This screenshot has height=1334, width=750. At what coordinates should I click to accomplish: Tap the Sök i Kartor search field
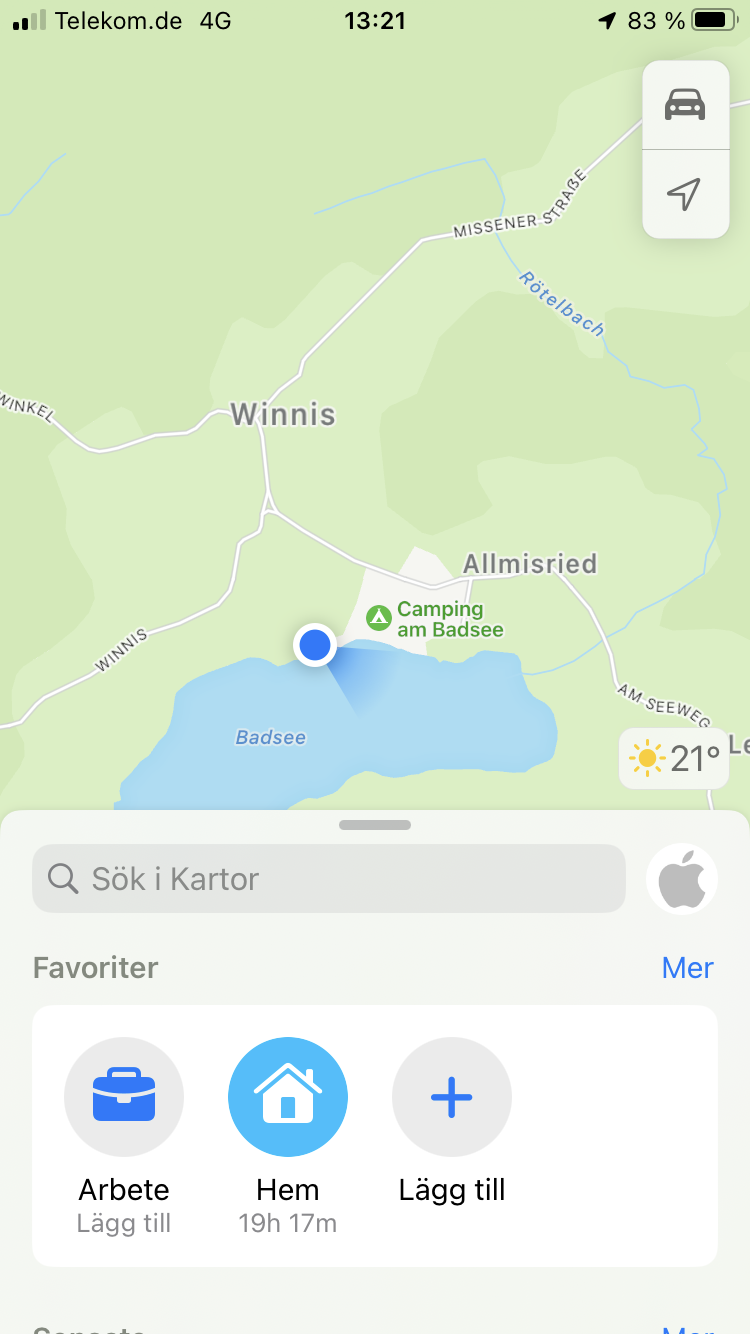329,879
